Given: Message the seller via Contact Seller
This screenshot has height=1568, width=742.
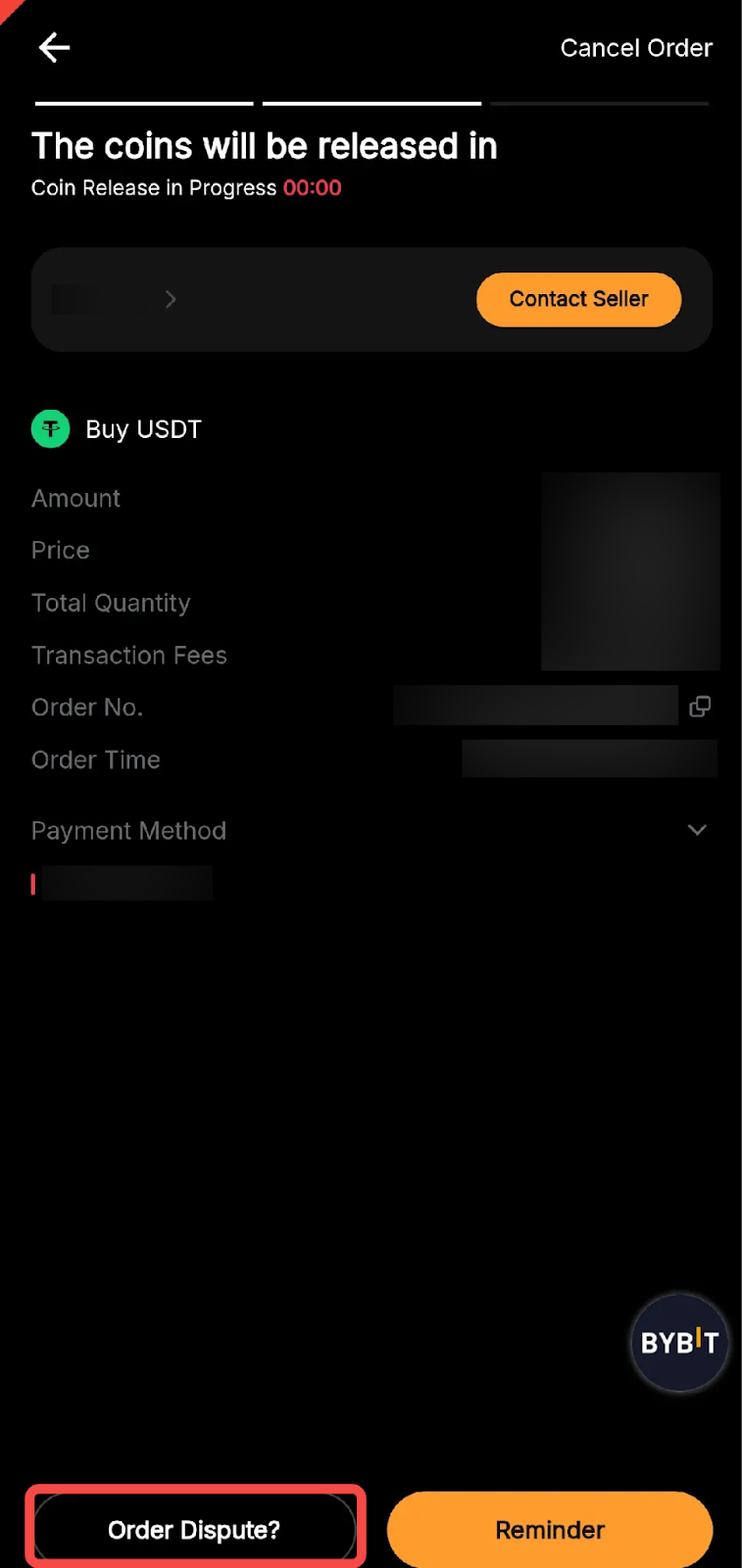Looking at the screenshot, I should [x=578, y=299].
